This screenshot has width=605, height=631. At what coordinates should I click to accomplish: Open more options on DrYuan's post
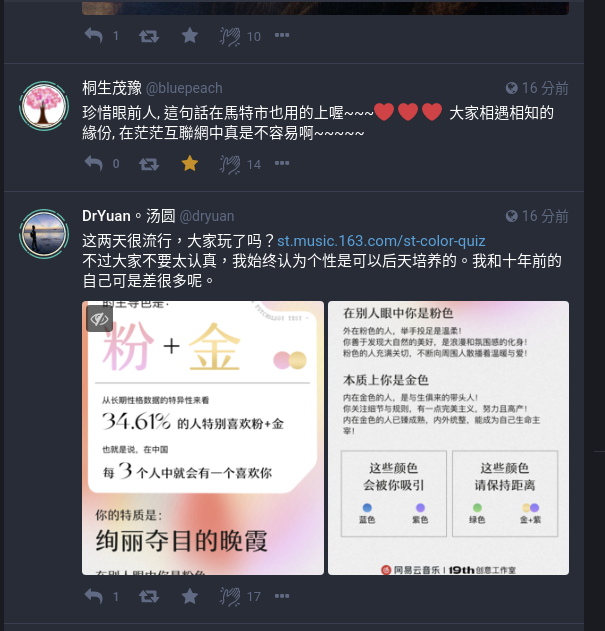pos(282,595)
